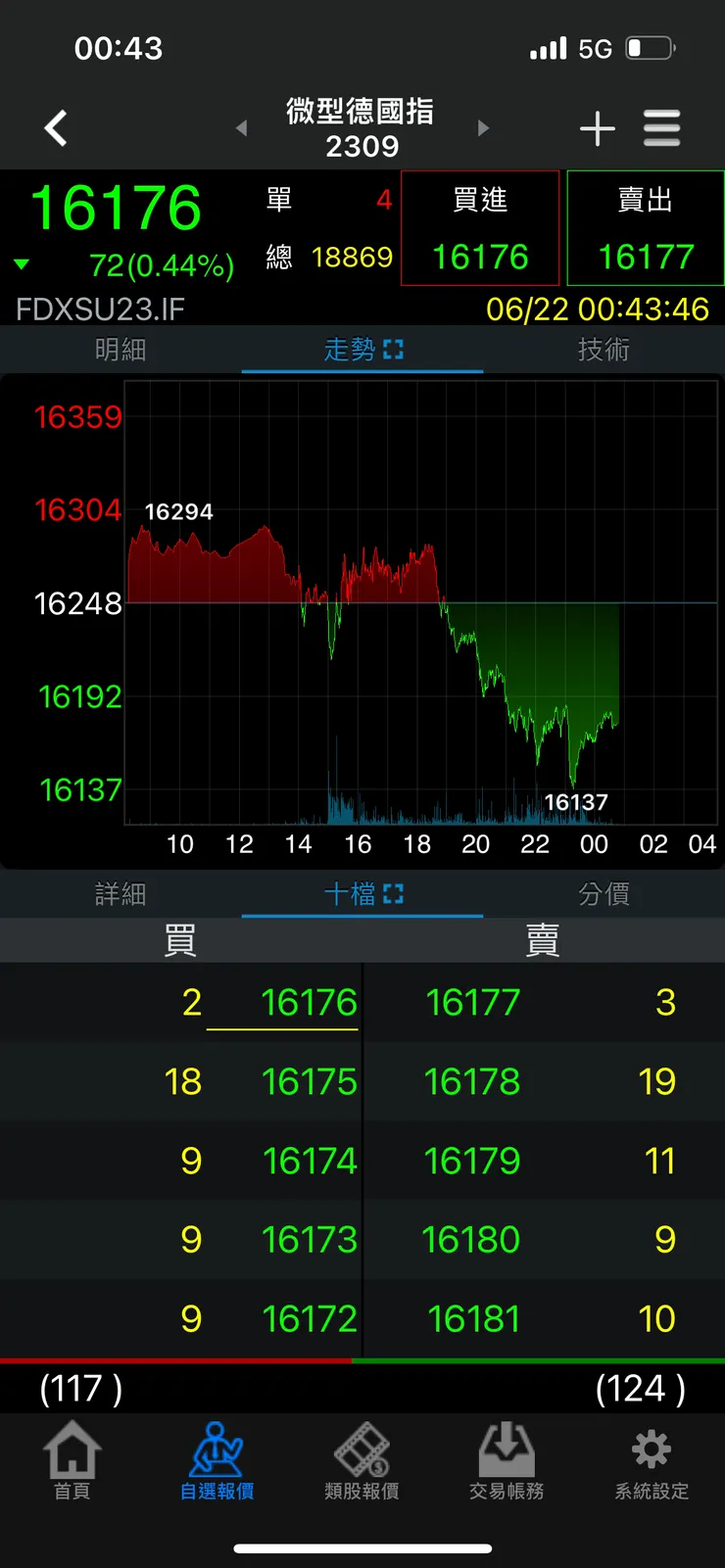Open the 交易帳務 trading account tab
725x1568 pixels.
point(507,1461)
